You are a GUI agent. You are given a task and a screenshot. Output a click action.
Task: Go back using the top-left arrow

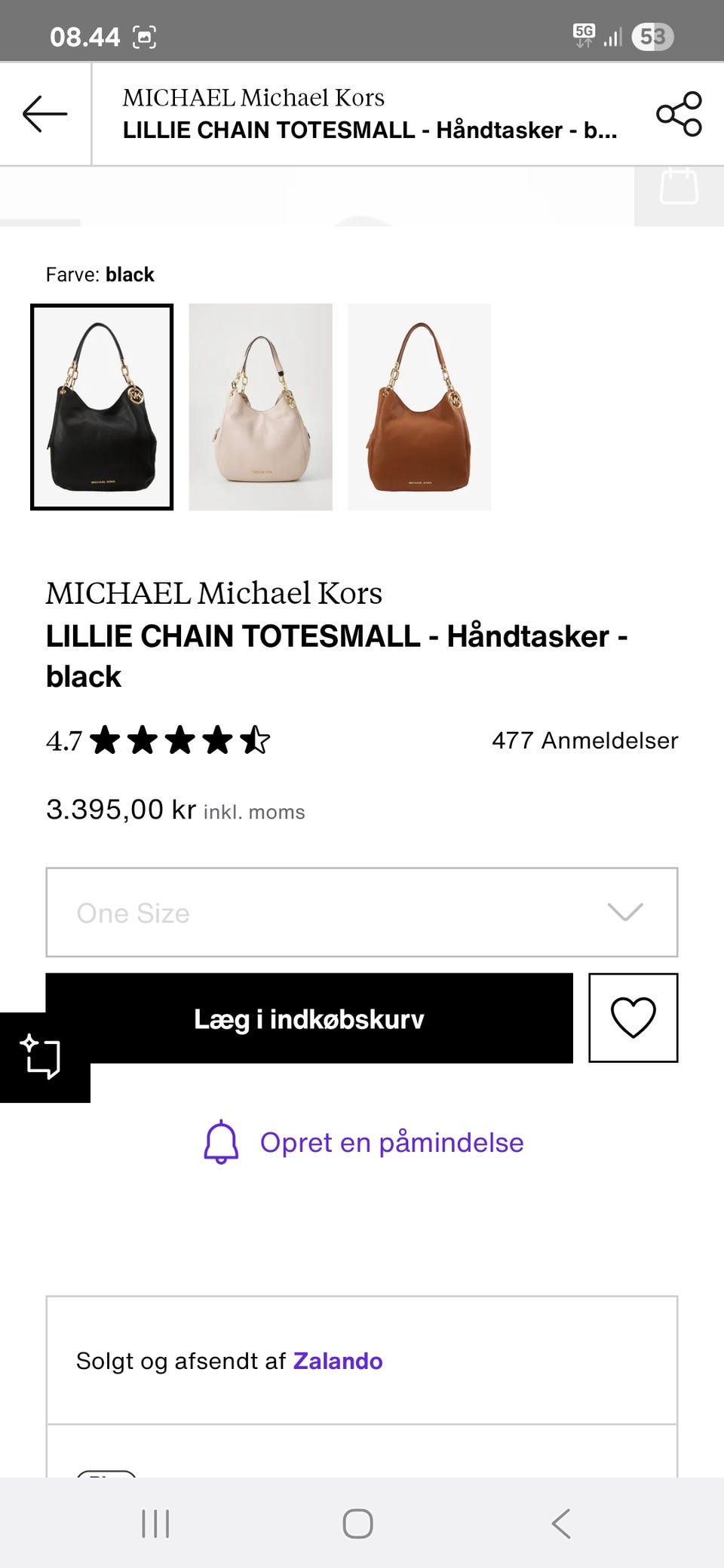pos(45,114)
